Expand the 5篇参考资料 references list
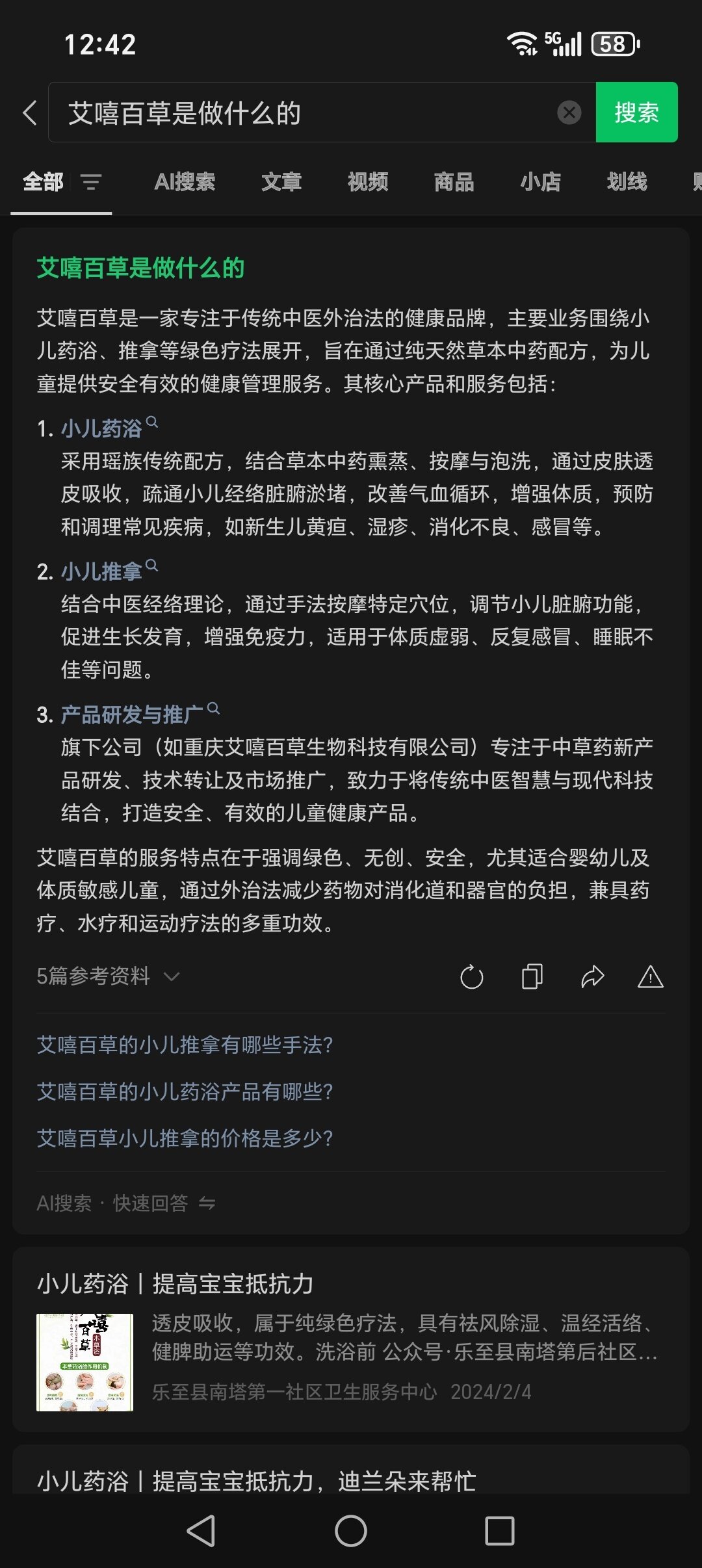The image size is (702, 1568). [x=108, y=976]
